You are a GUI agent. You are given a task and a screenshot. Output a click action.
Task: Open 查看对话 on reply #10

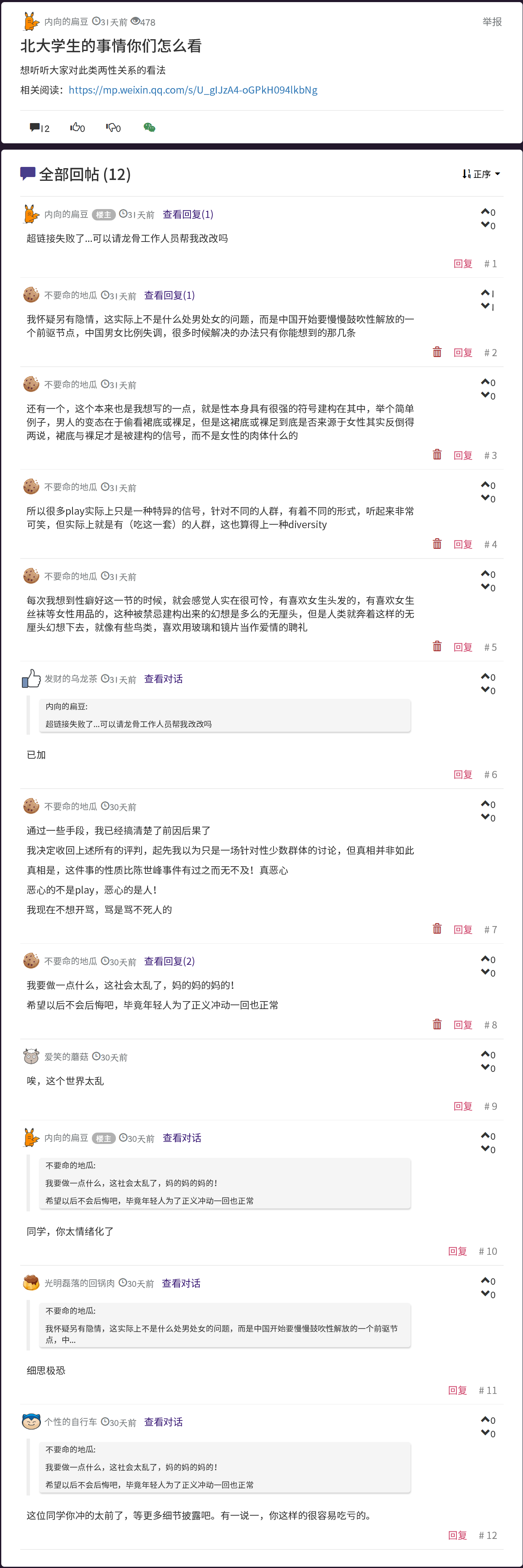click(x=182, y=1138)
